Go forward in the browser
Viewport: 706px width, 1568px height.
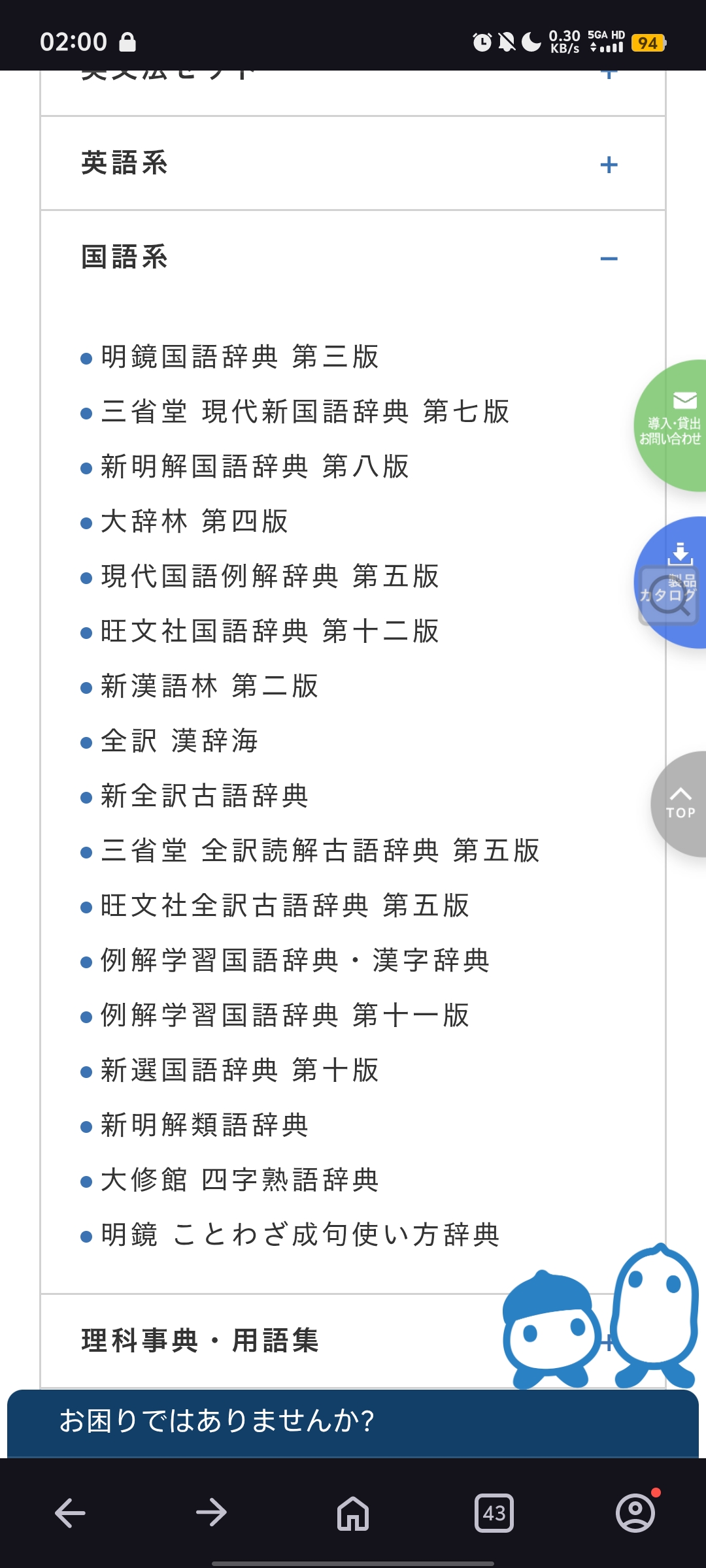click(211, 1512)
